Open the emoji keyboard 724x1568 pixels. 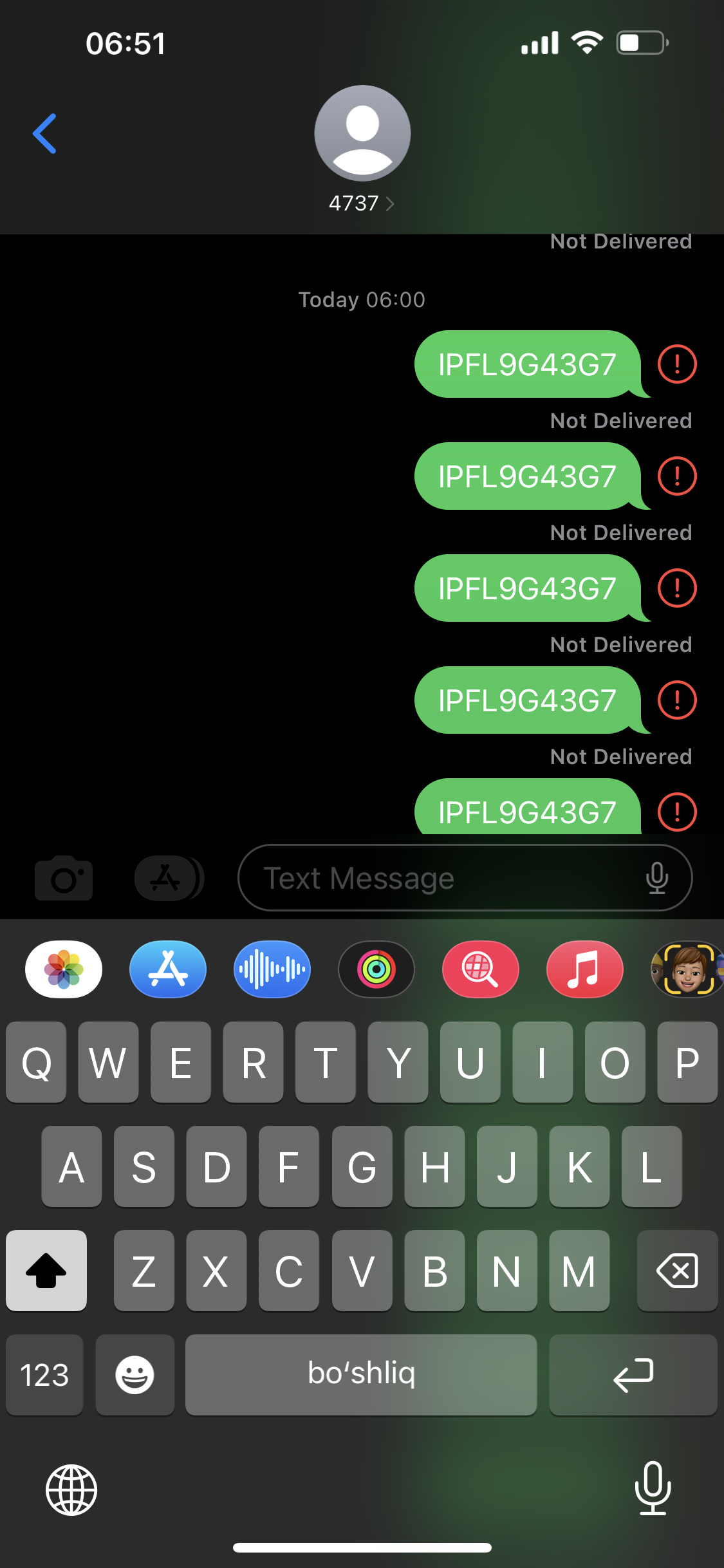click(135, 1375)
